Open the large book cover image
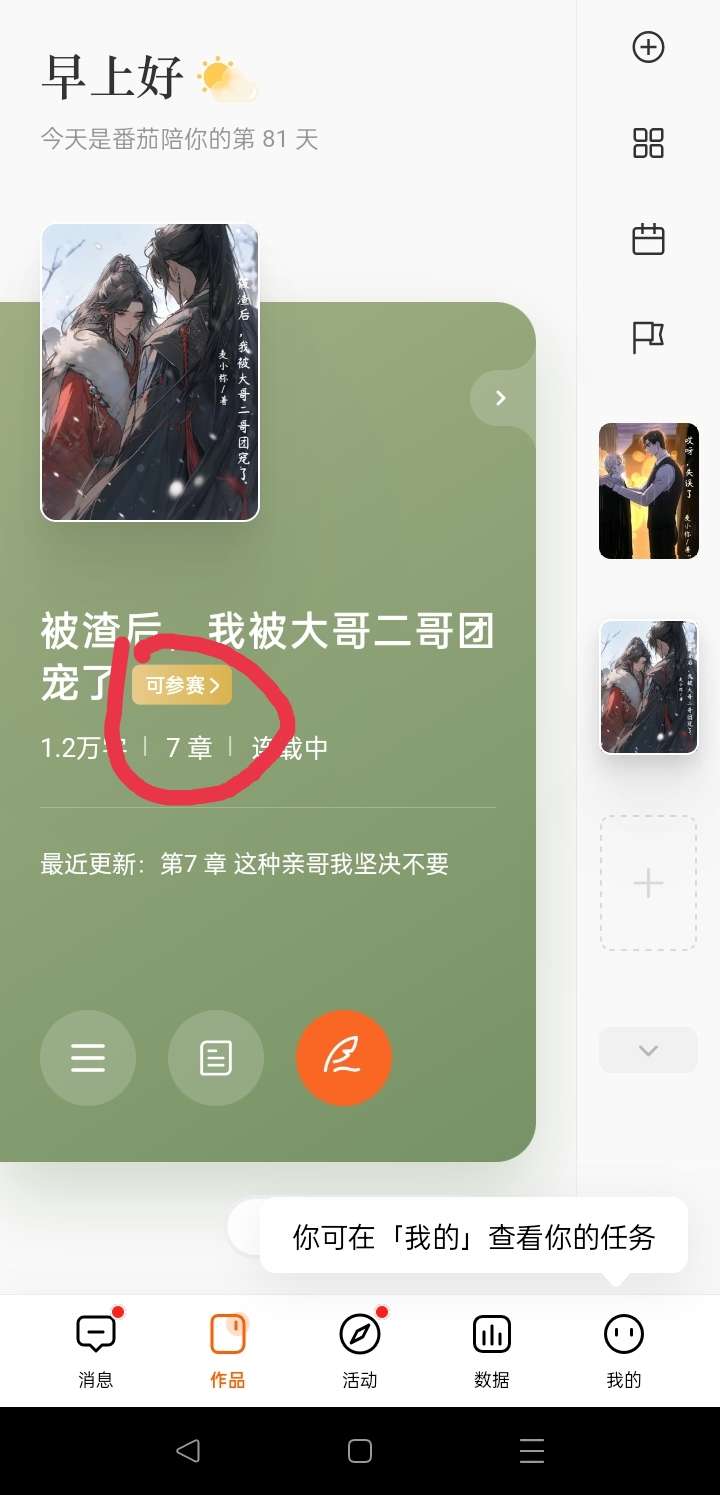 (150, 372)
